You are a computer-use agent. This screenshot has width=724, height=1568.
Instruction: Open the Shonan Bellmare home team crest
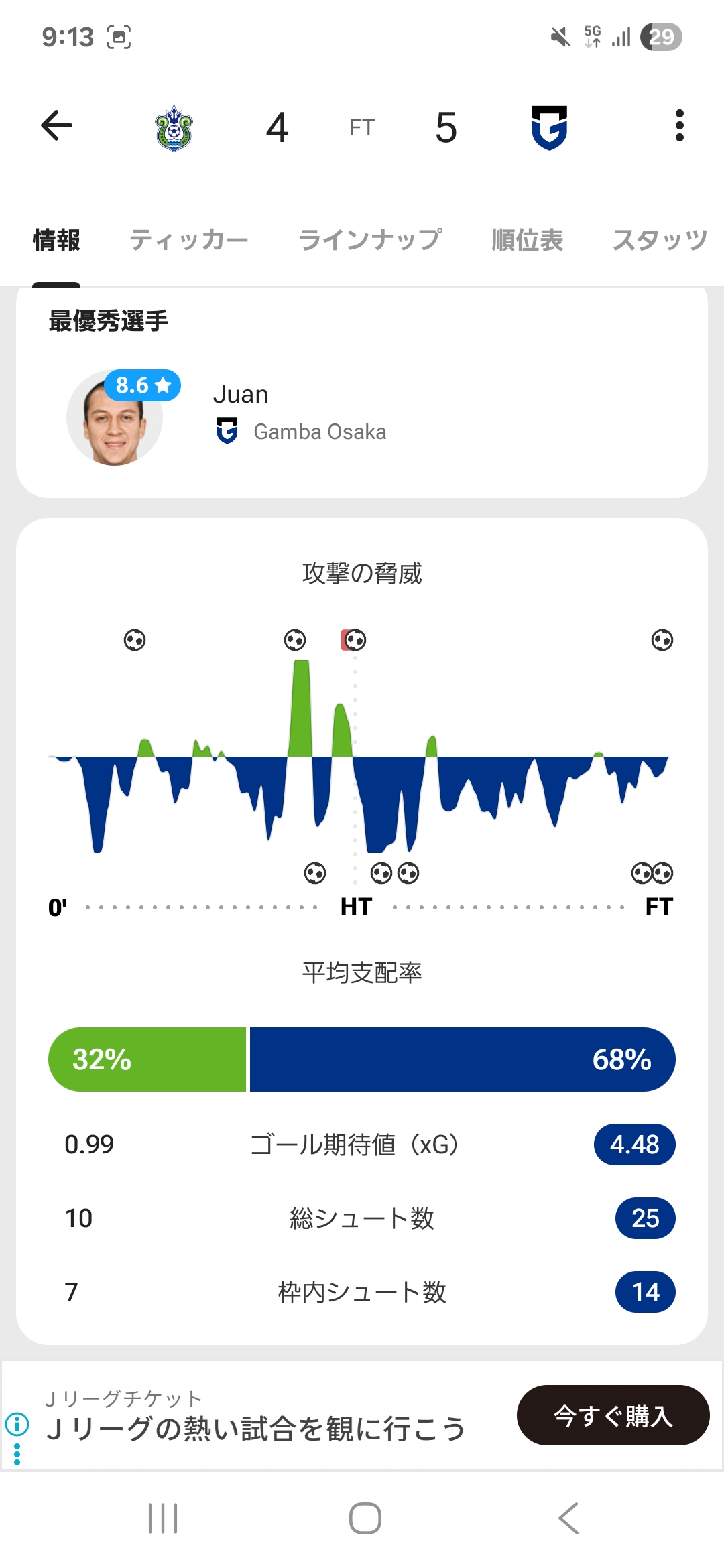174,127
